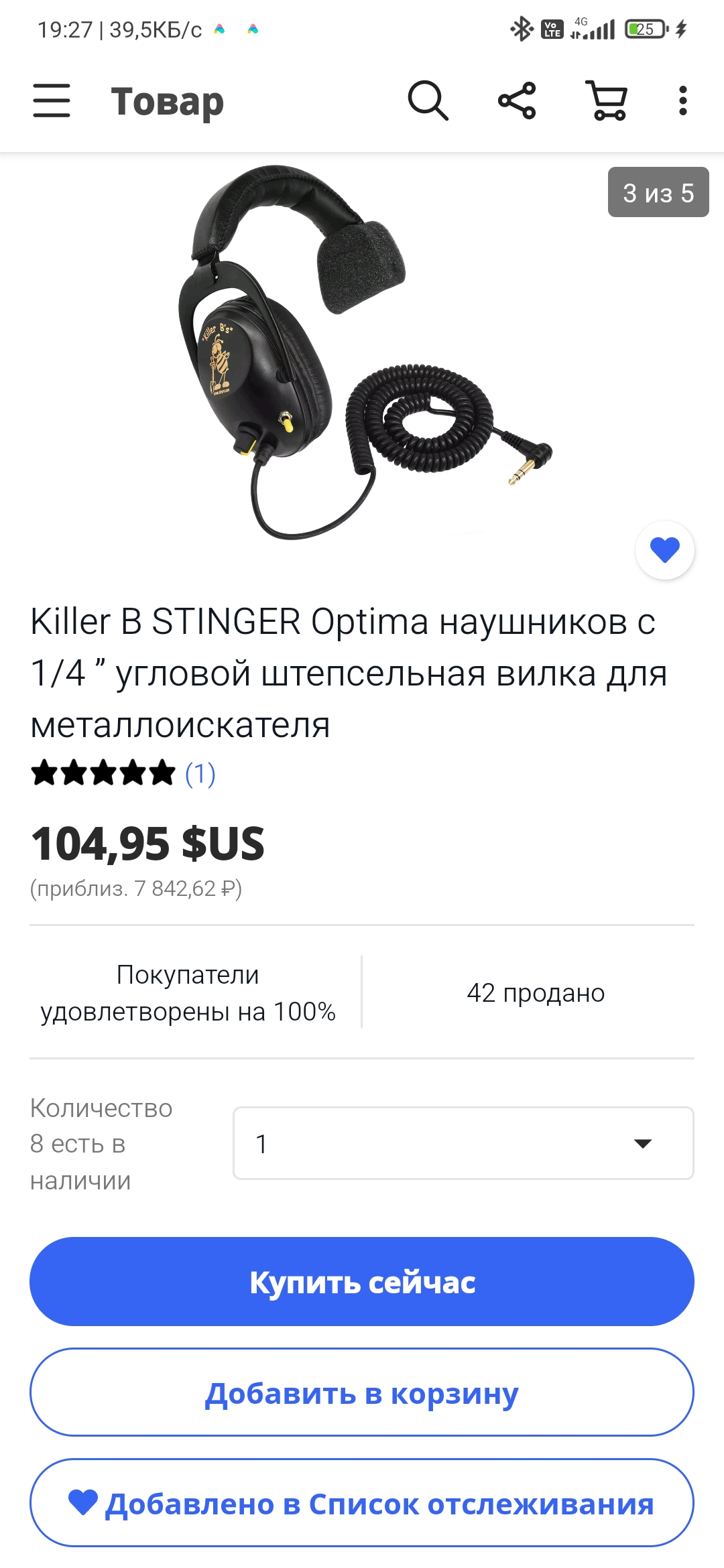The height and width of the screenshot is (1568, 724).
Task: Expand the quantity dropdown
Action: pyautogui.click(x=463, y=1143)
